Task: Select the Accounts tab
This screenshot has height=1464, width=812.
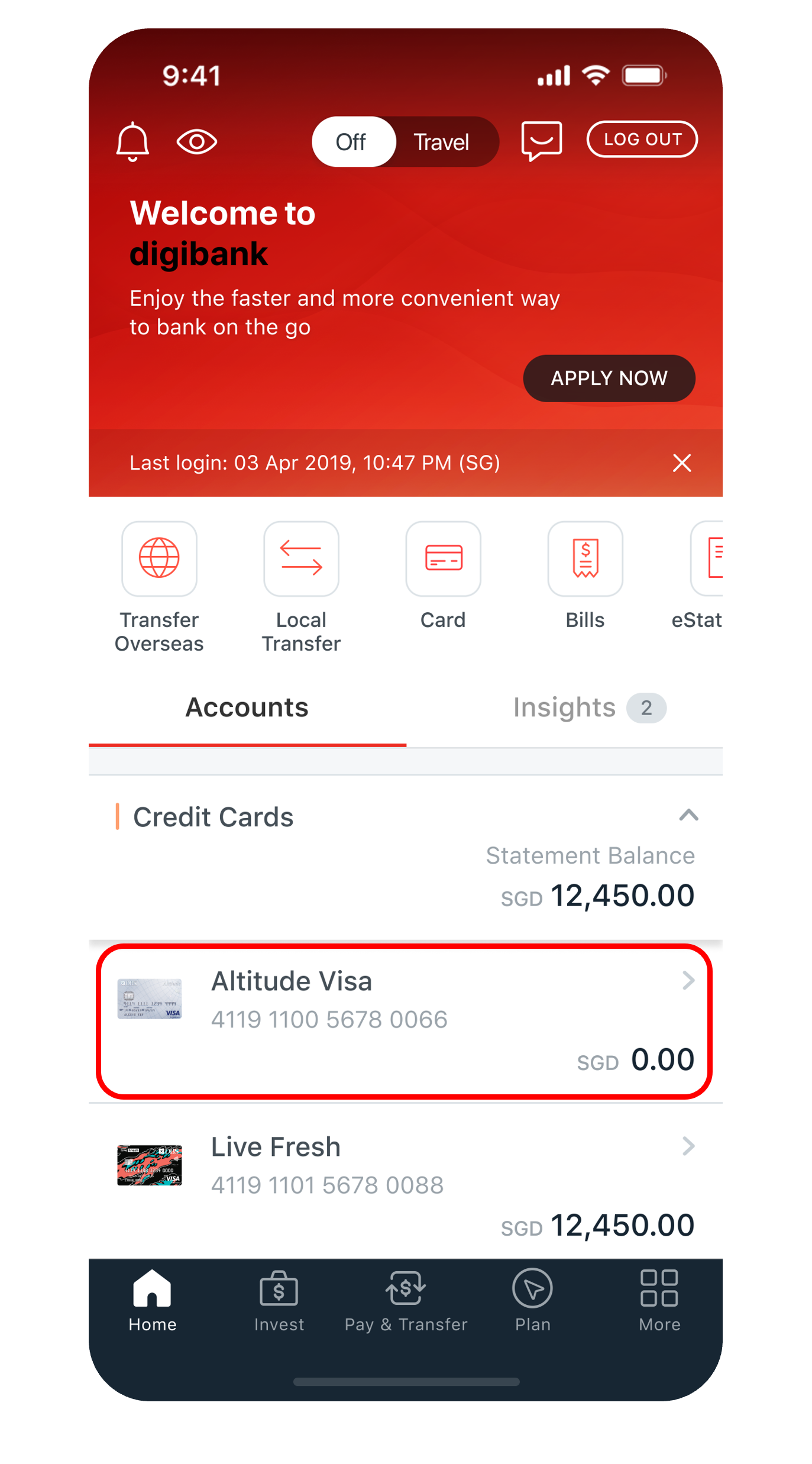Action: [x=247, y=708]
